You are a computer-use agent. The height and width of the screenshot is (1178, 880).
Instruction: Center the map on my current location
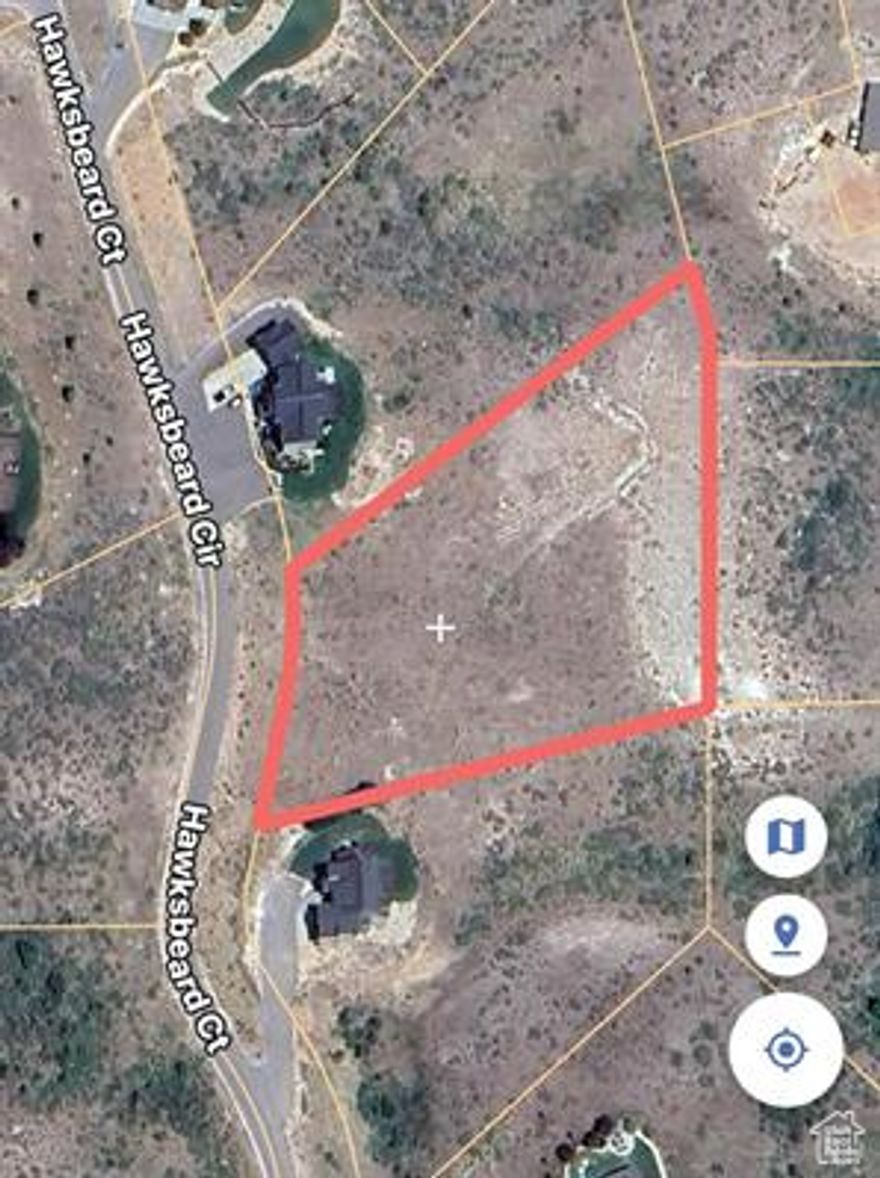pyautogui.click(x=786, y=1050)
